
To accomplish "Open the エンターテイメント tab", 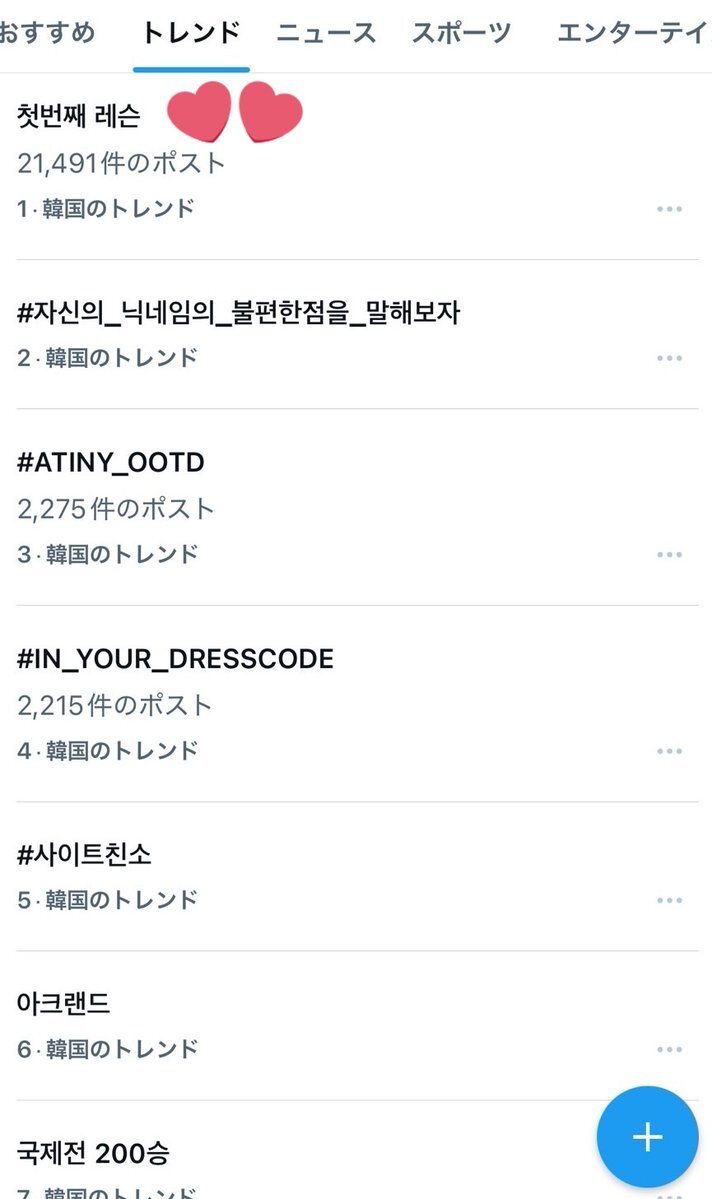I will (x=634, y=33).
